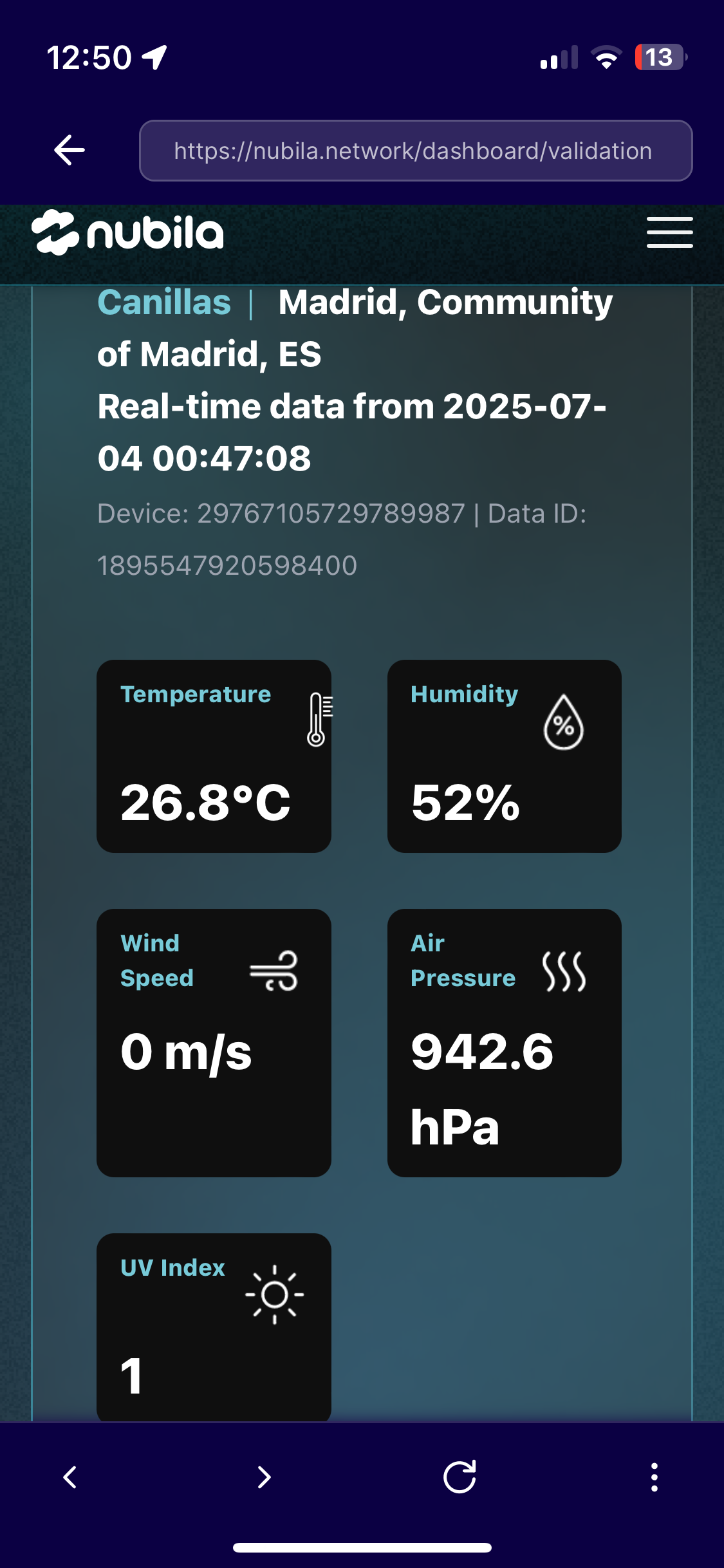Tap the Canillas location link

[x=164, y=303]
